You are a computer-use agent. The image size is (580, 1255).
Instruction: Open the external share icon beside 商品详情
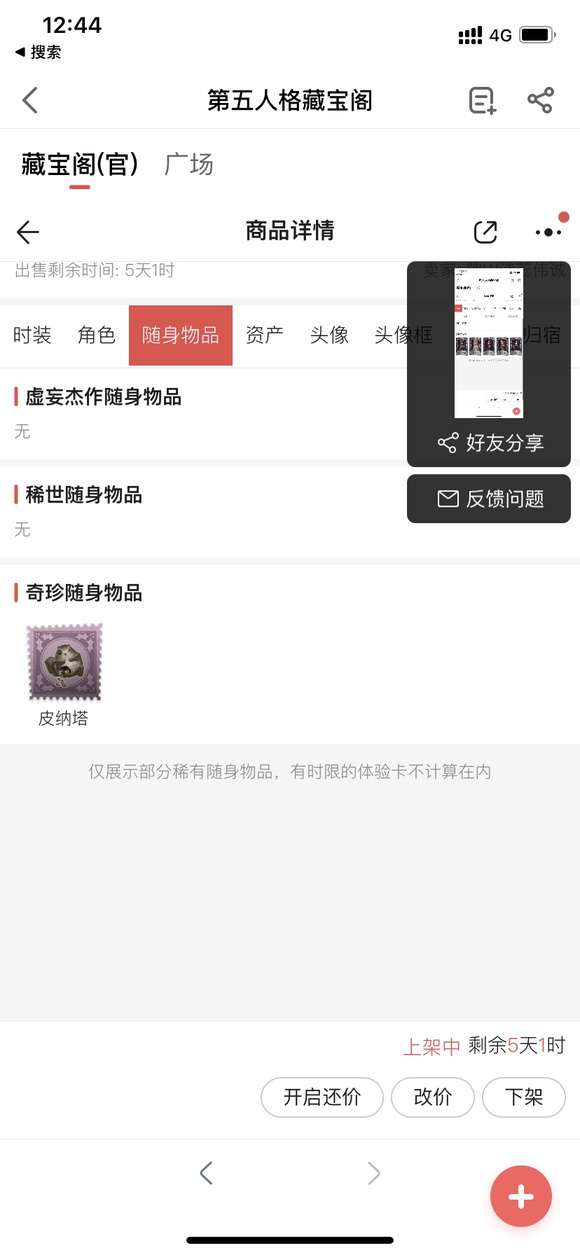(x=485, y=232)
